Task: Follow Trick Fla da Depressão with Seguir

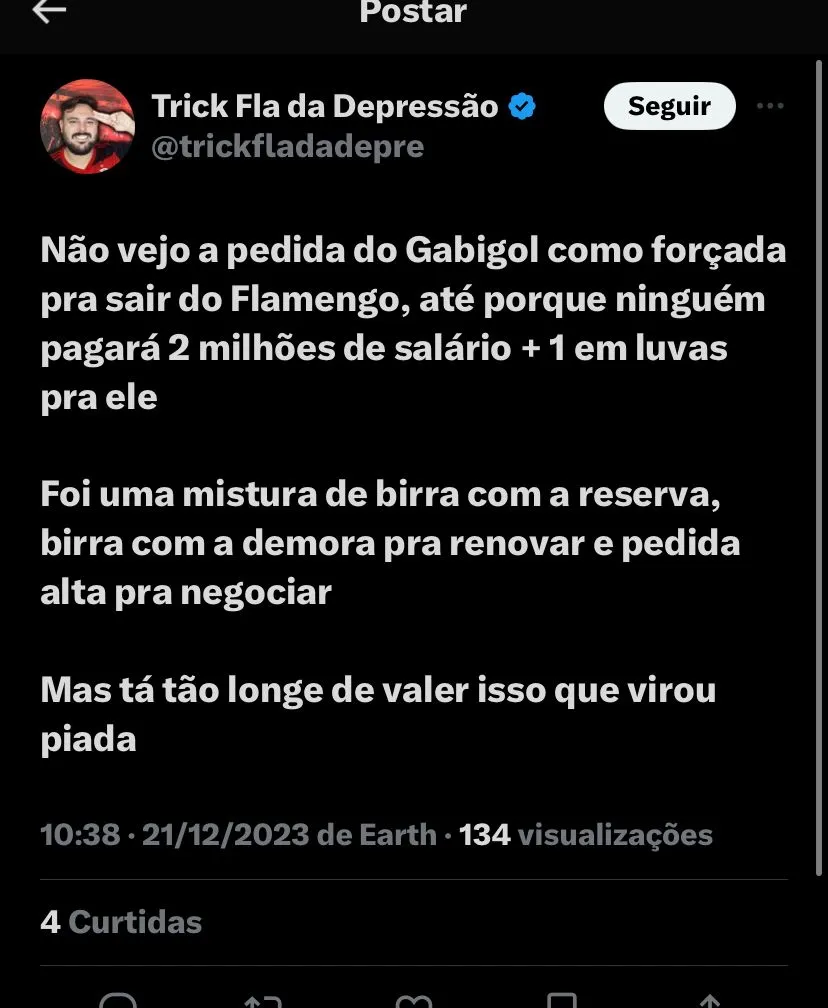Action: click(x=669, y=106)
